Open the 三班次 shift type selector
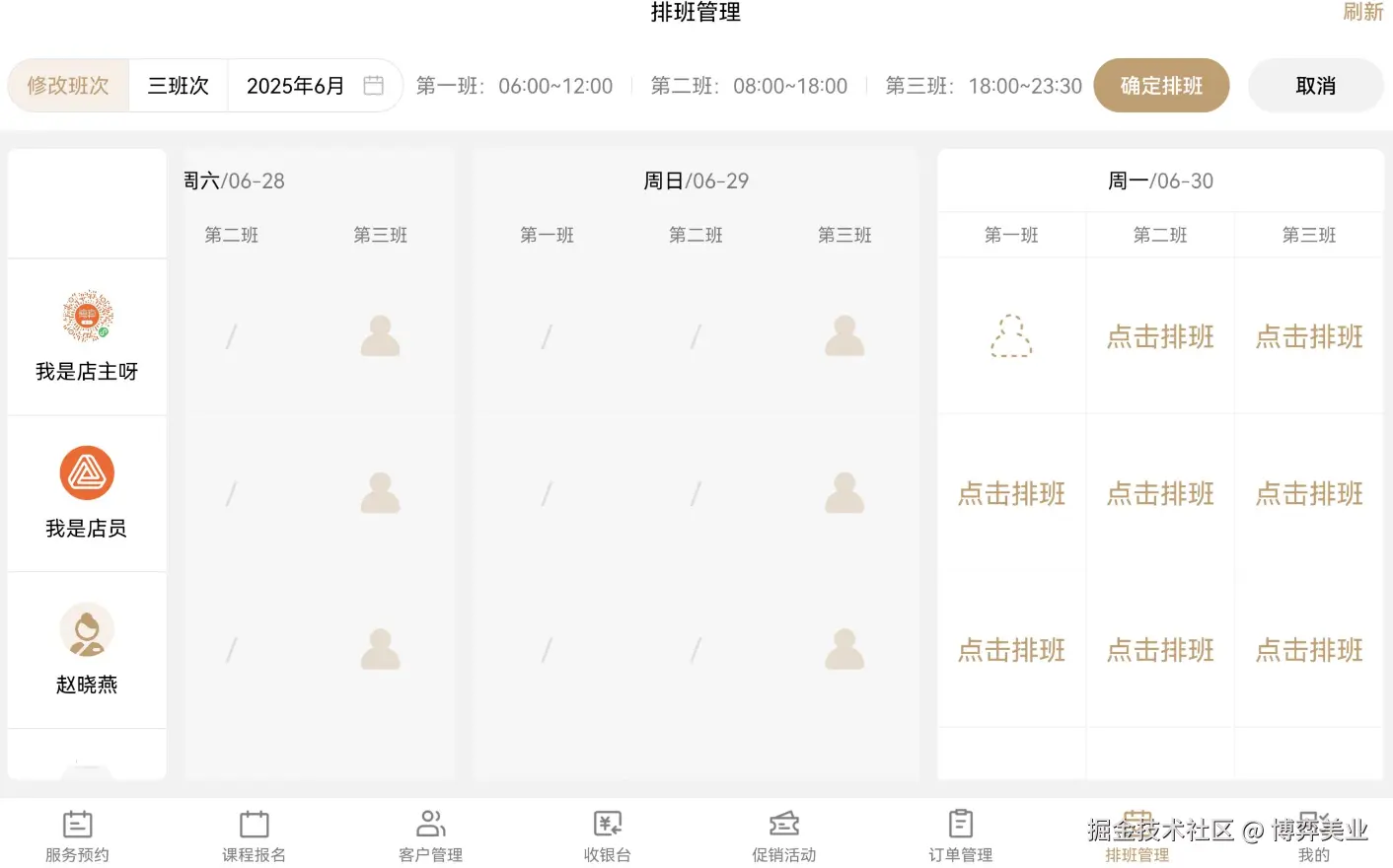 point(179,86)
